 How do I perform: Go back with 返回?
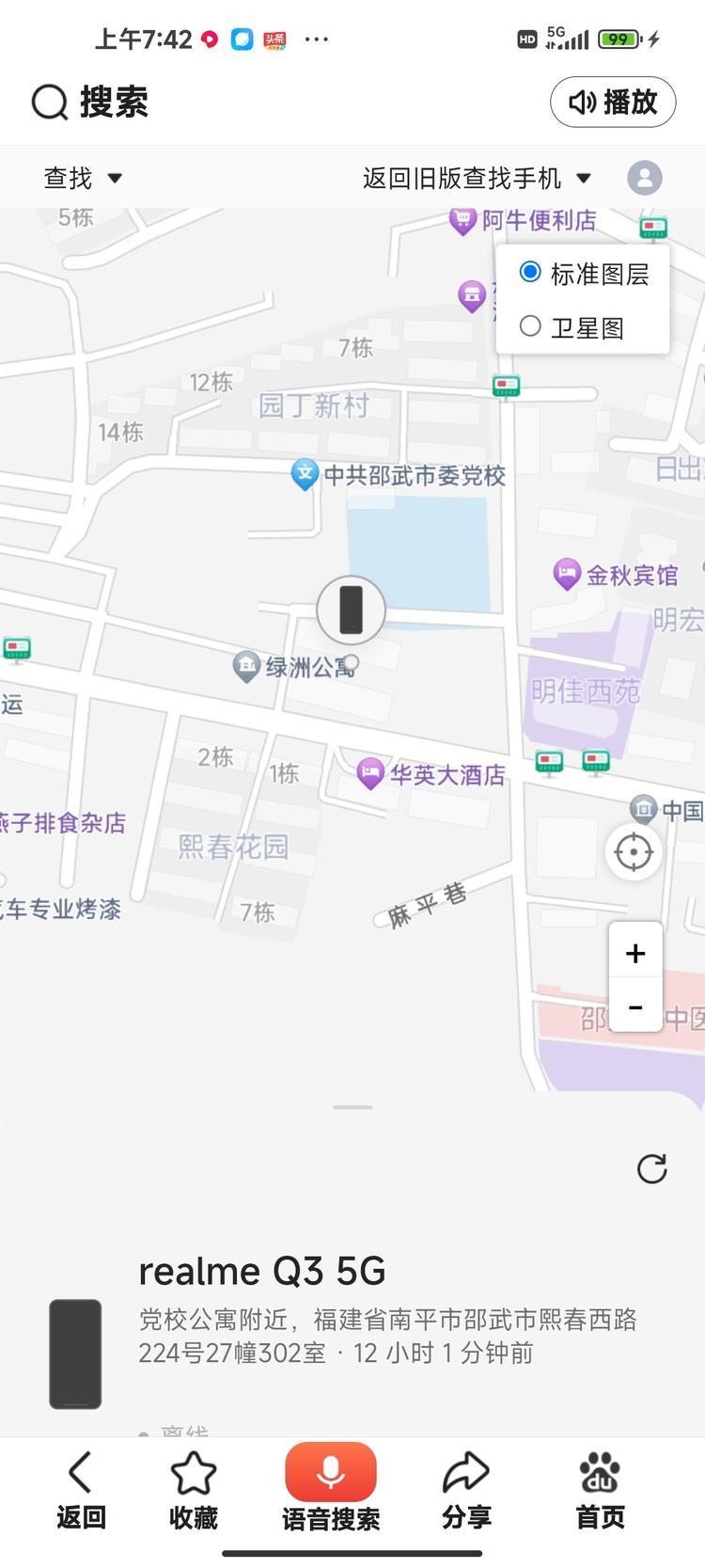click(x=81, y=1491)
